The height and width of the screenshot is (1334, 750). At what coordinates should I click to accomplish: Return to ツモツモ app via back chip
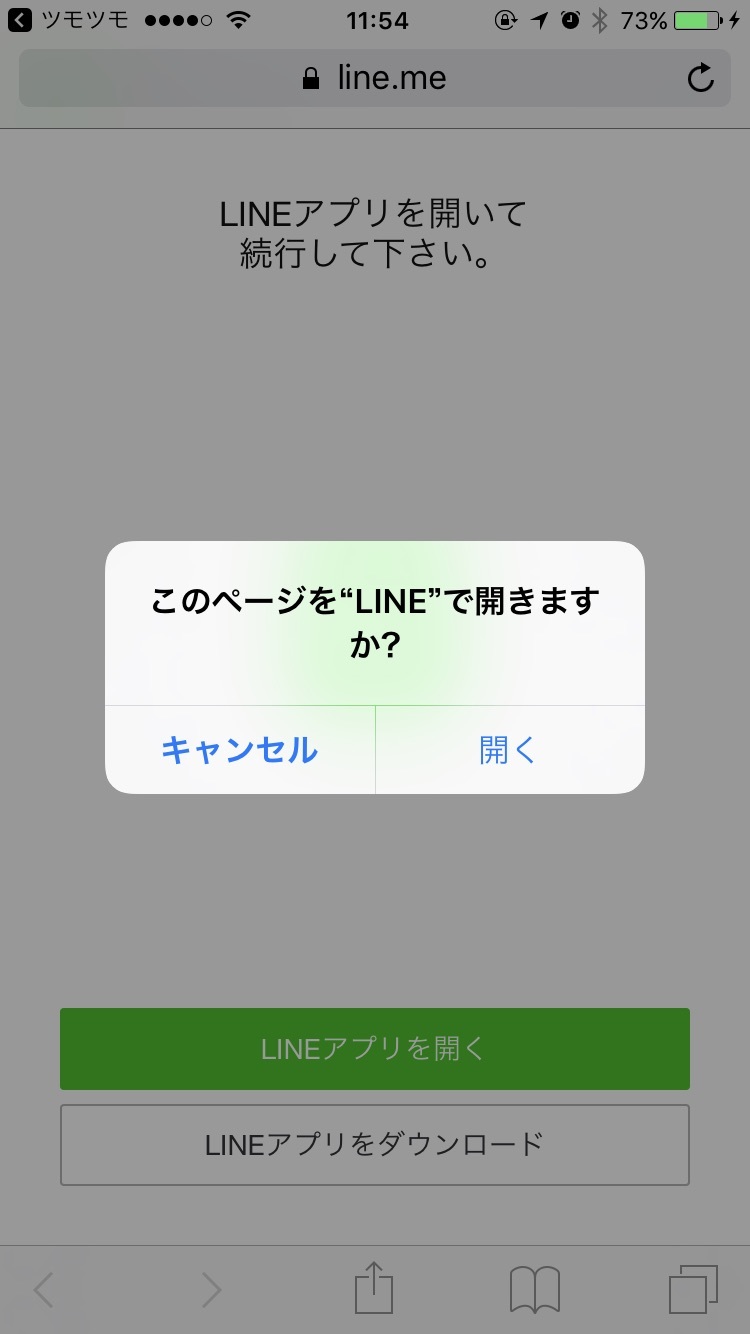point(70,19)
